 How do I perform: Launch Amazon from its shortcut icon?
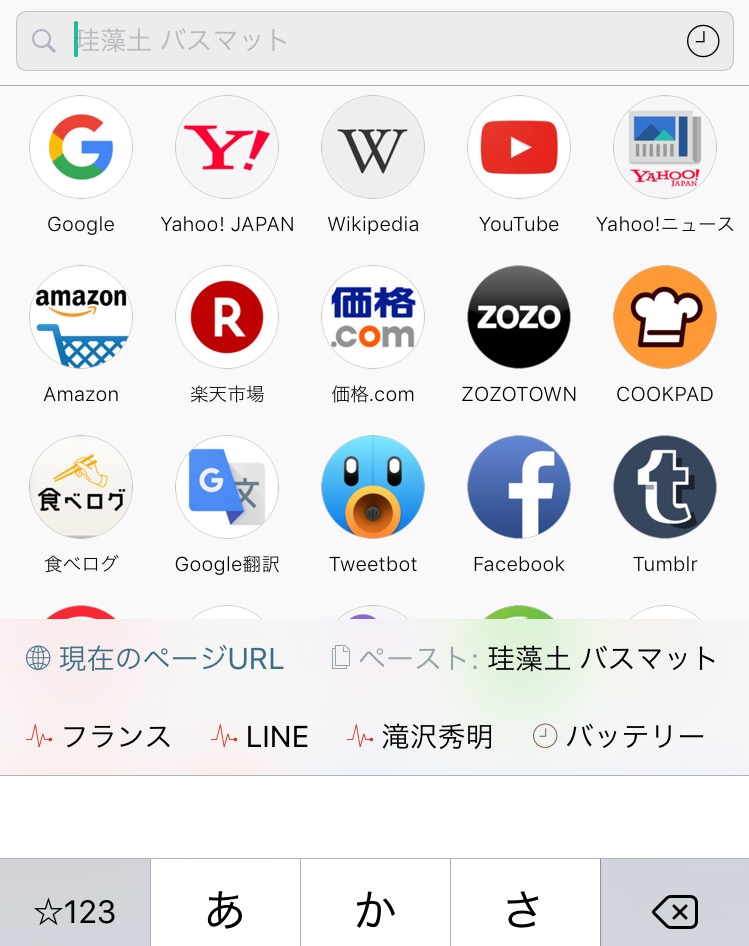(81, 317)
